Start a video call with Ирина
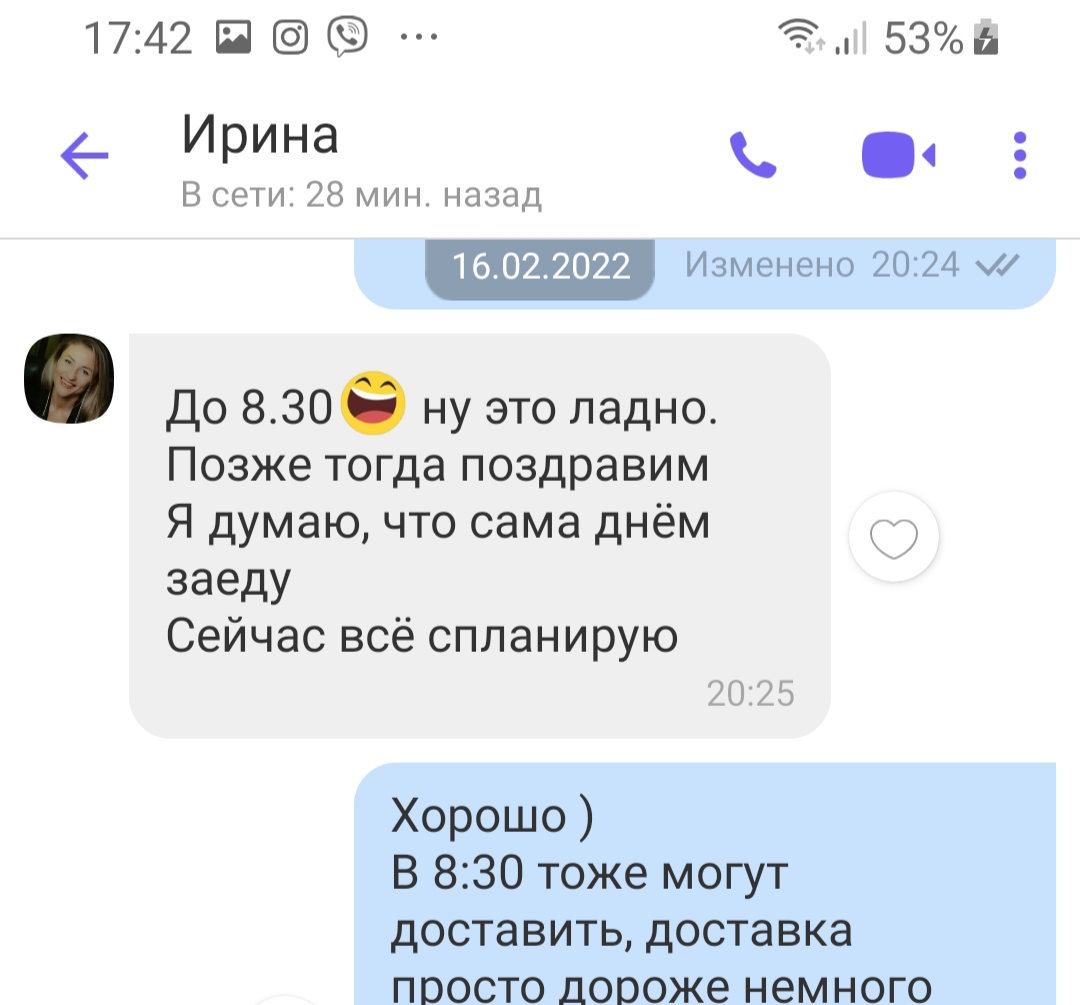The height and width of the screenshot is (1005, 1080). 897,156
